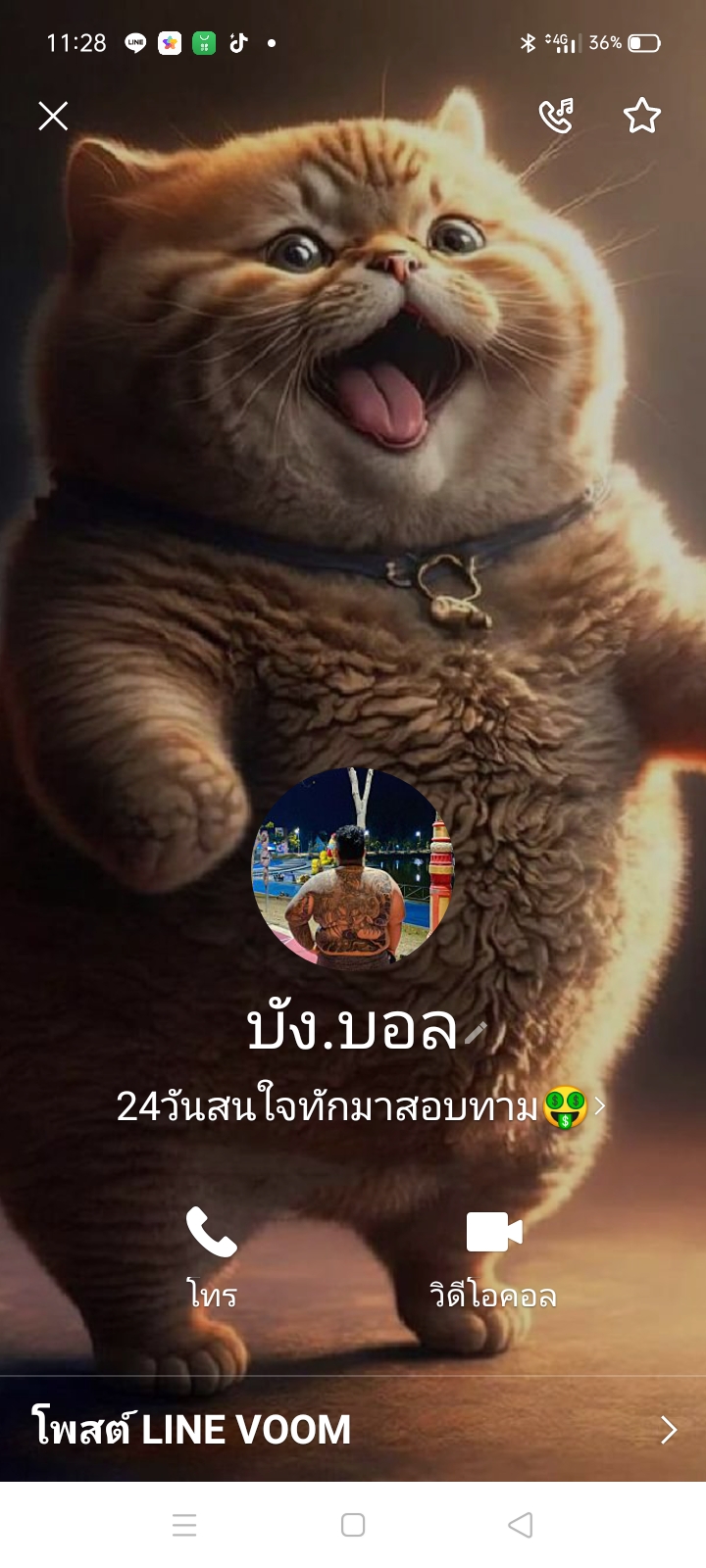Start a voice call with โทร
This screenshot has height=1568, width=706.
coord(212,1258)
